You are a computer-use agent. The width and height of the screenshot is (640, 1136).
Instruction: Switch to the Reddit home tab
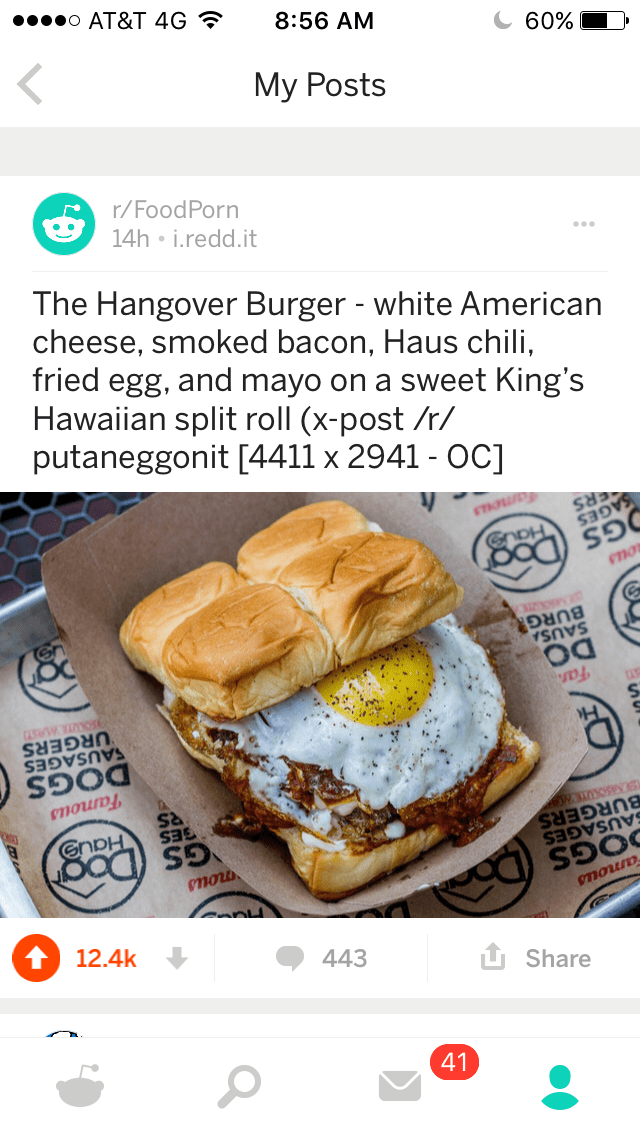[x=81, y=1085]
